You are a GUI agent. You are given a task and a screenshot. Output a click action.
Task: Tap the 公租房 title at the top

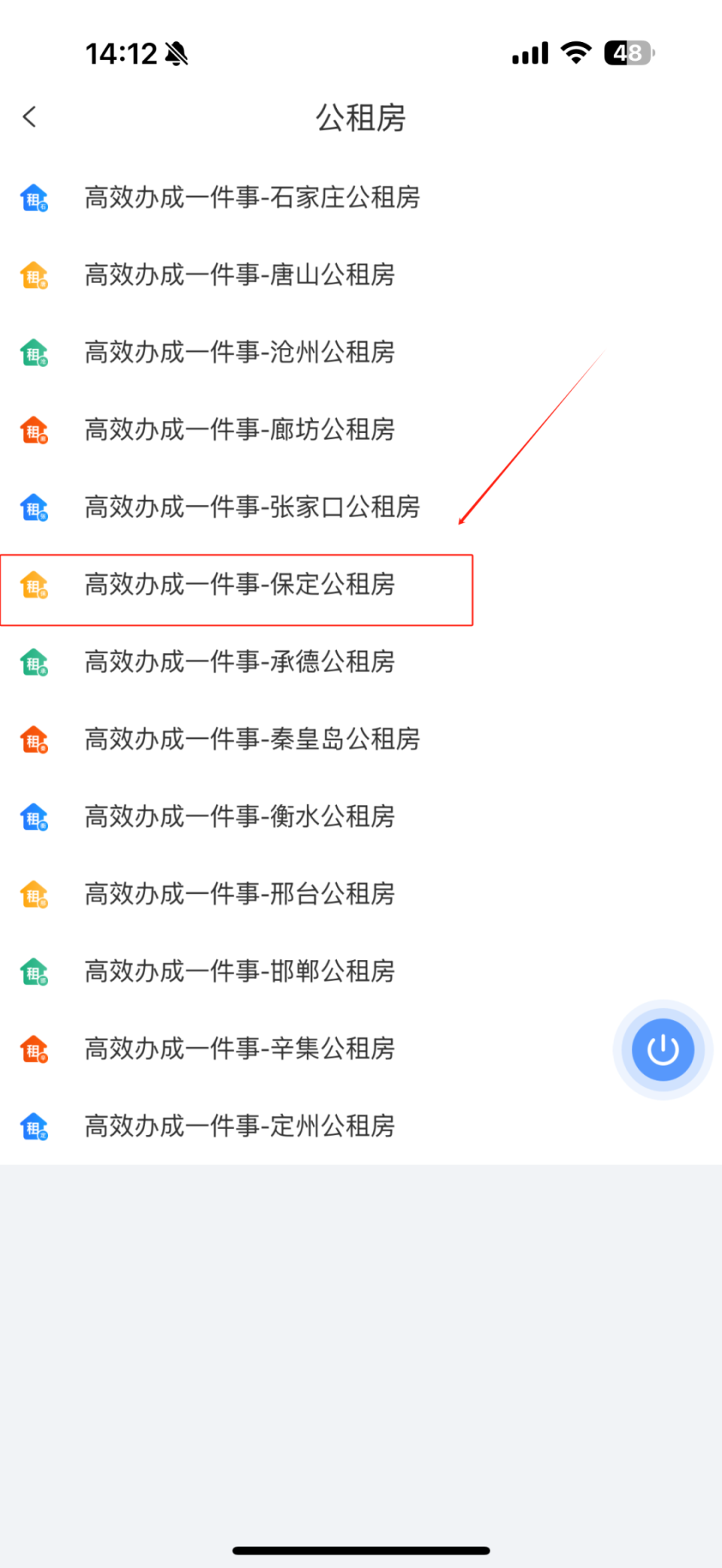(360, 117)
